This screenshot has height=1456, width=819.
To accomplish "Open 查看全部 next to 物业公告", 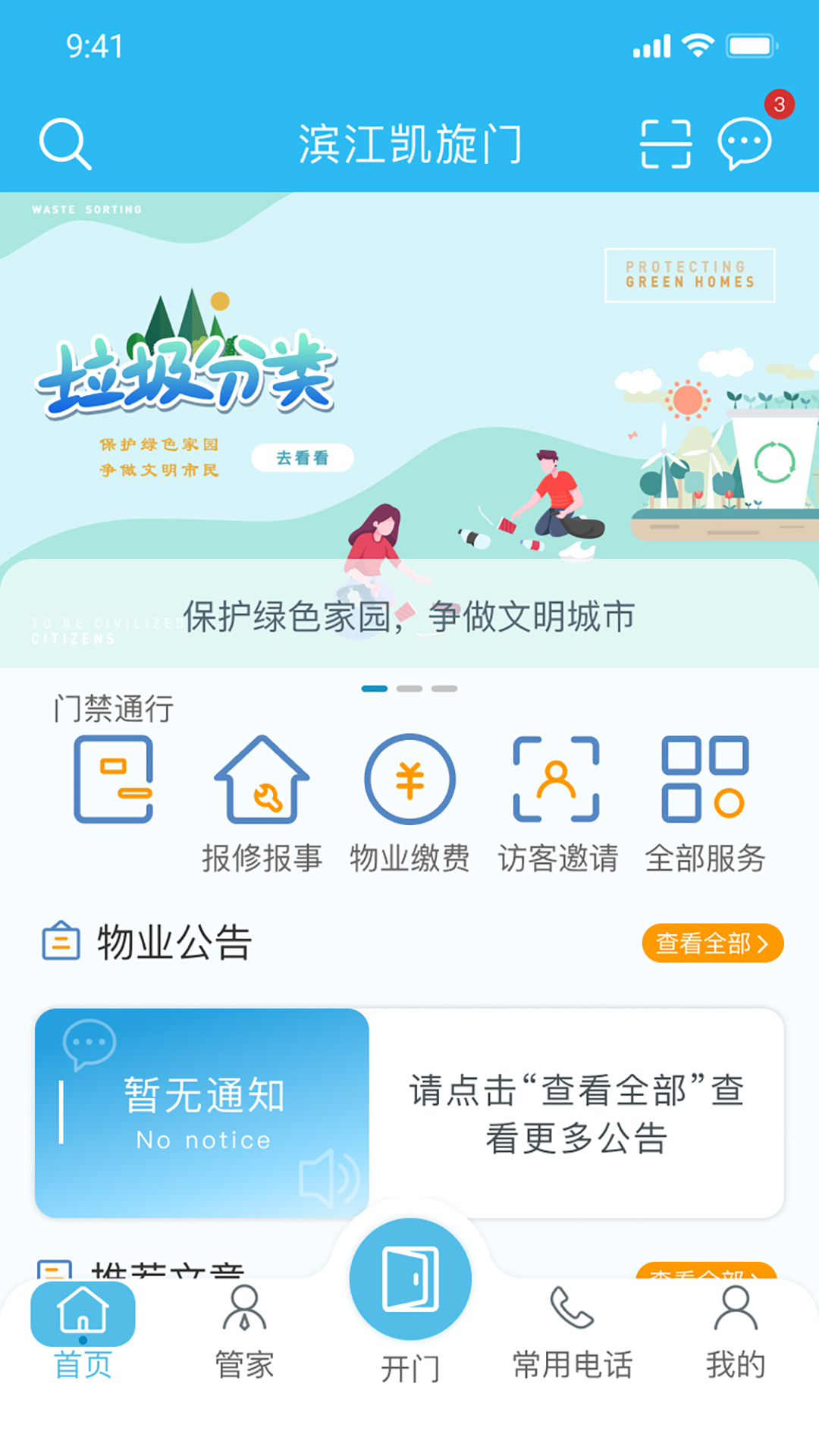I will [711, 942].
